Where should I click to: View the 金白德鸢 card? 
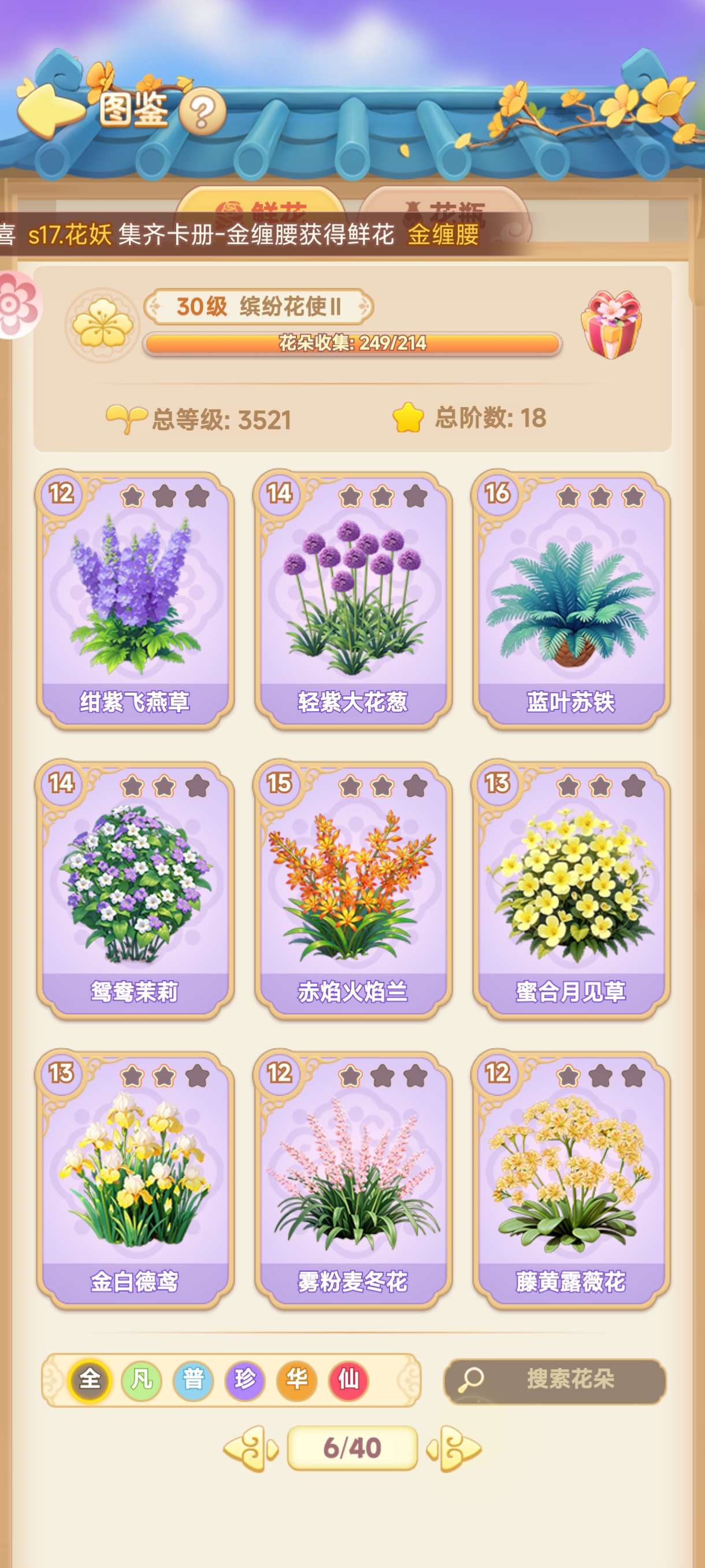pos(135,1179)
